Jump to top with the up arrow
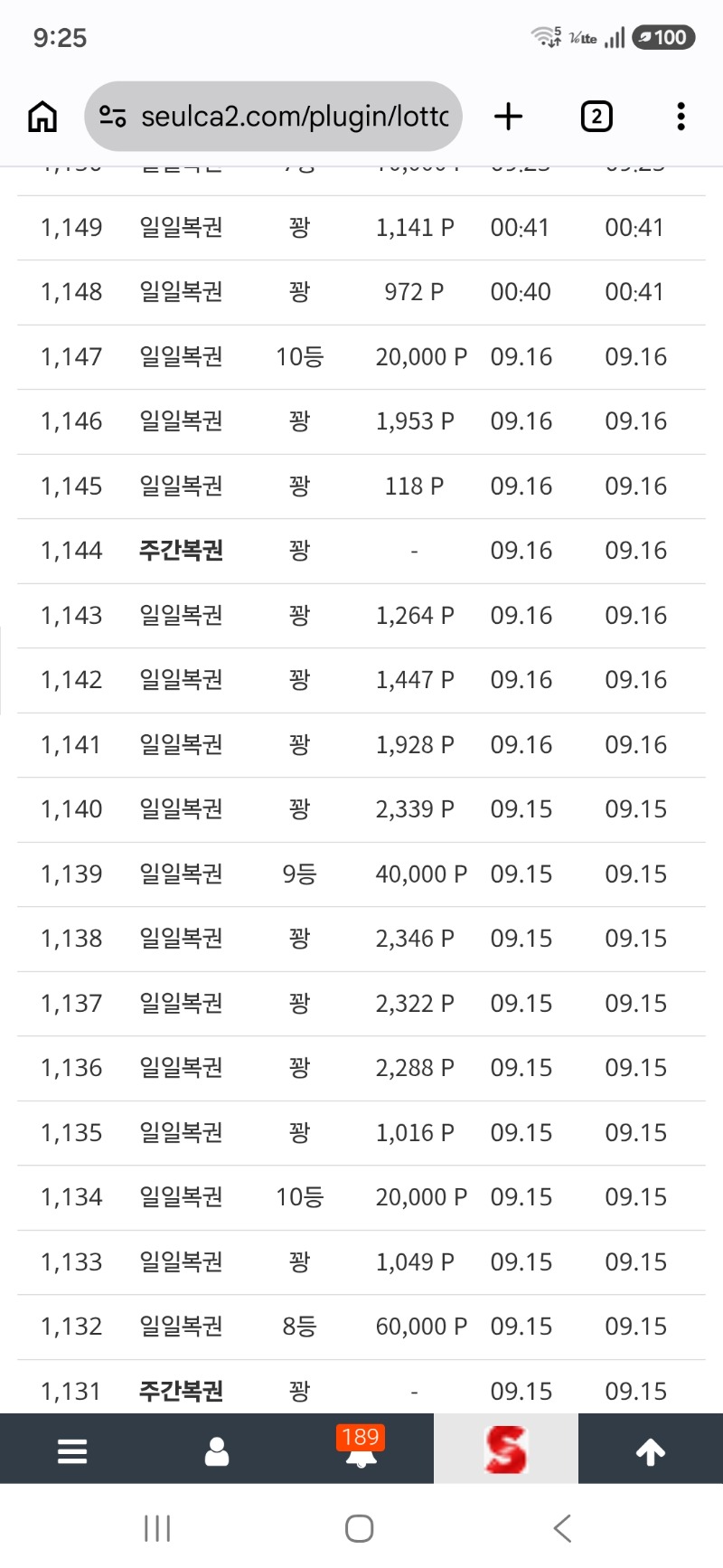 [651, 1451]
